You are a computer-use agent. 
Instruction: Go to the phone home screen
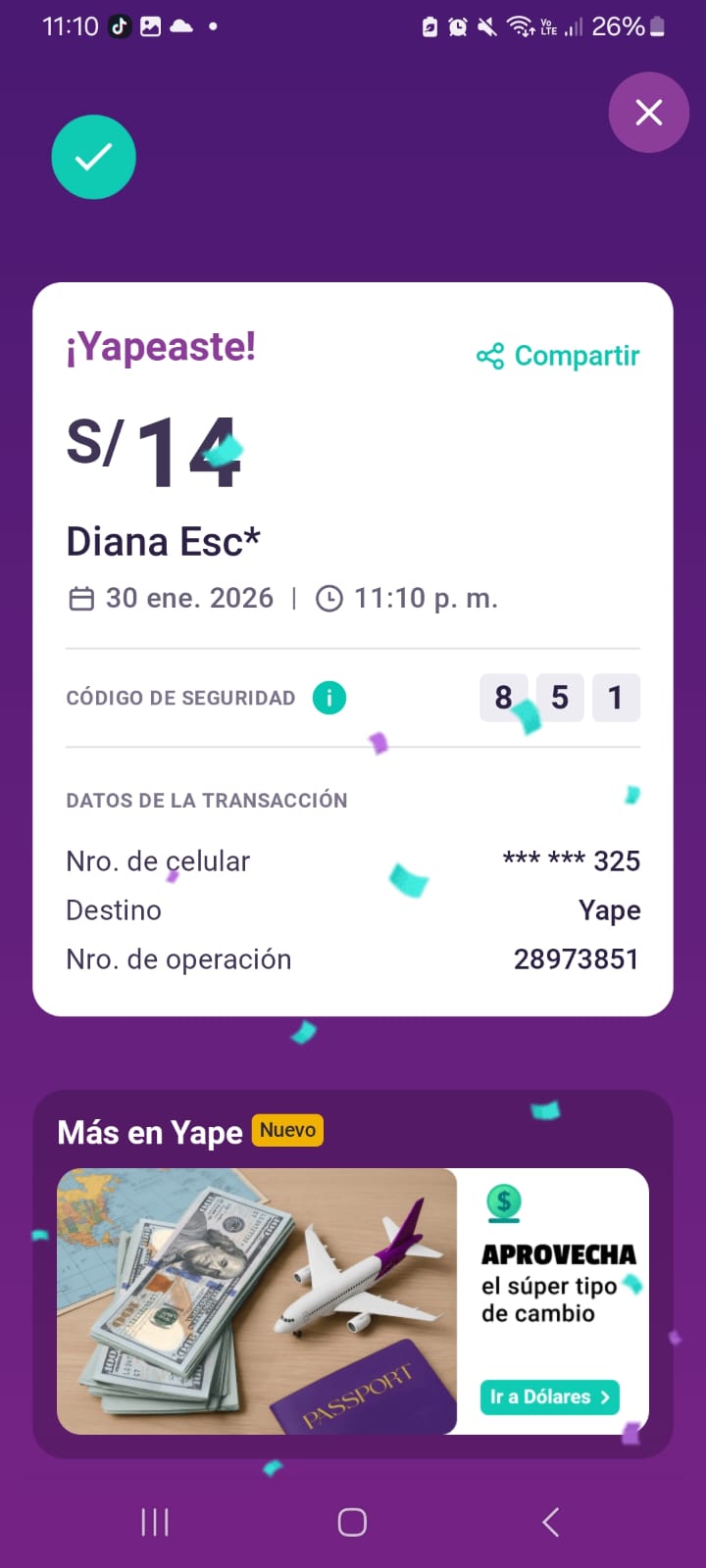point(352,1522)
